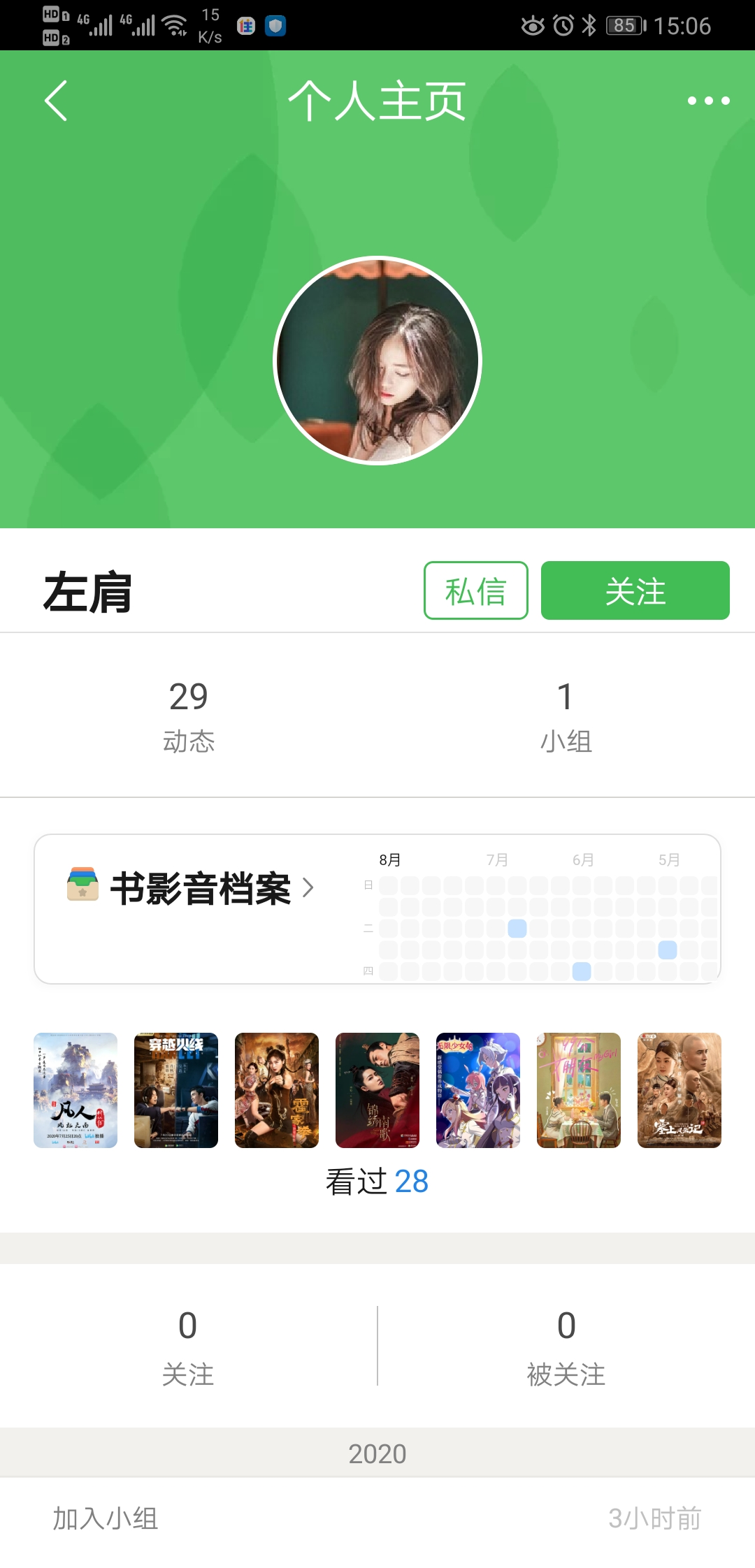Screen dimensions: 755x1568
Task: Go back from the 个人主页 page
Action: click(56, 101)
